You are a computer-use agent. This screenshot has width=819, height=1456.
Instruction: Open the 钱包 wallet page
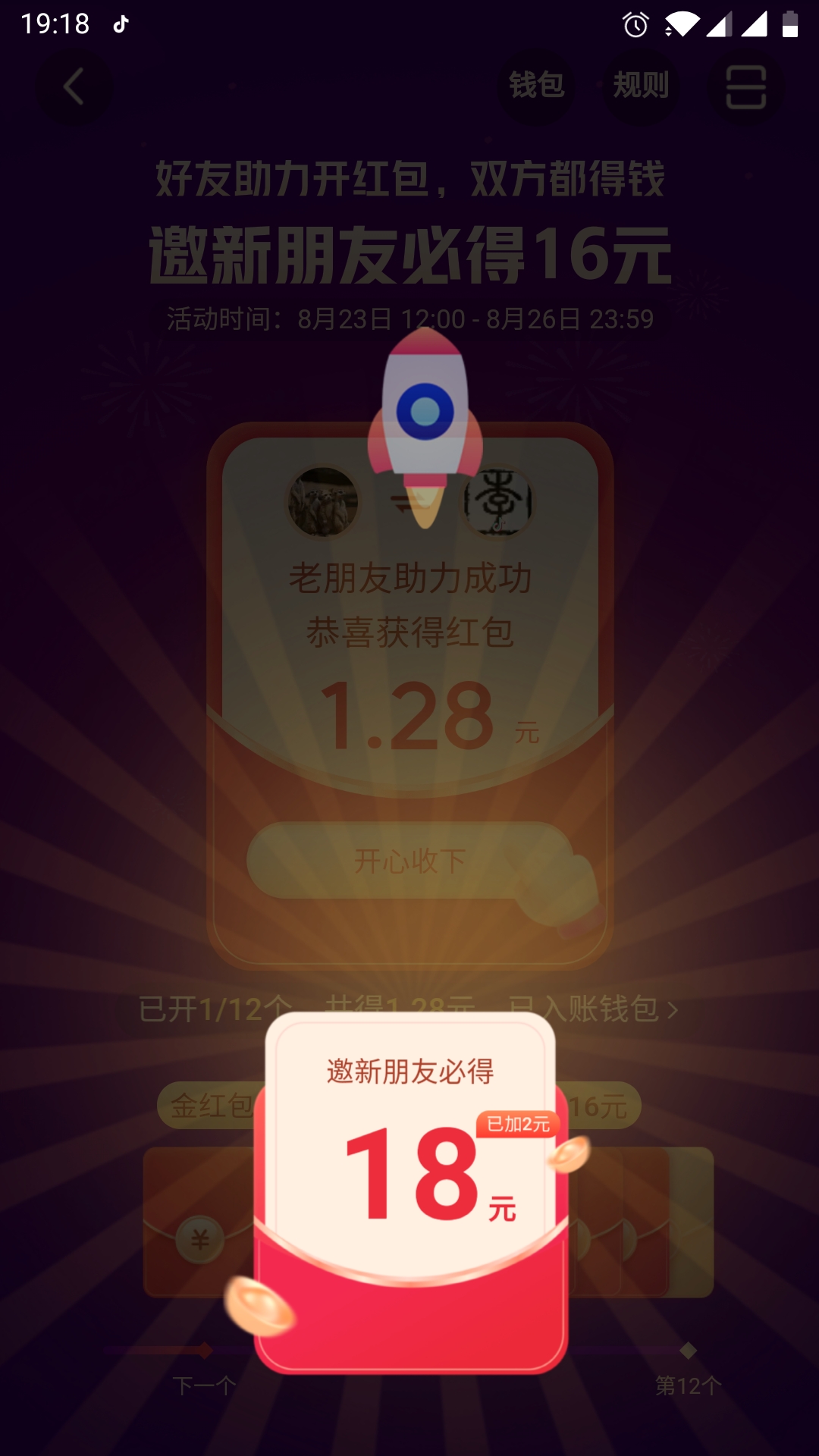(536, 85)
